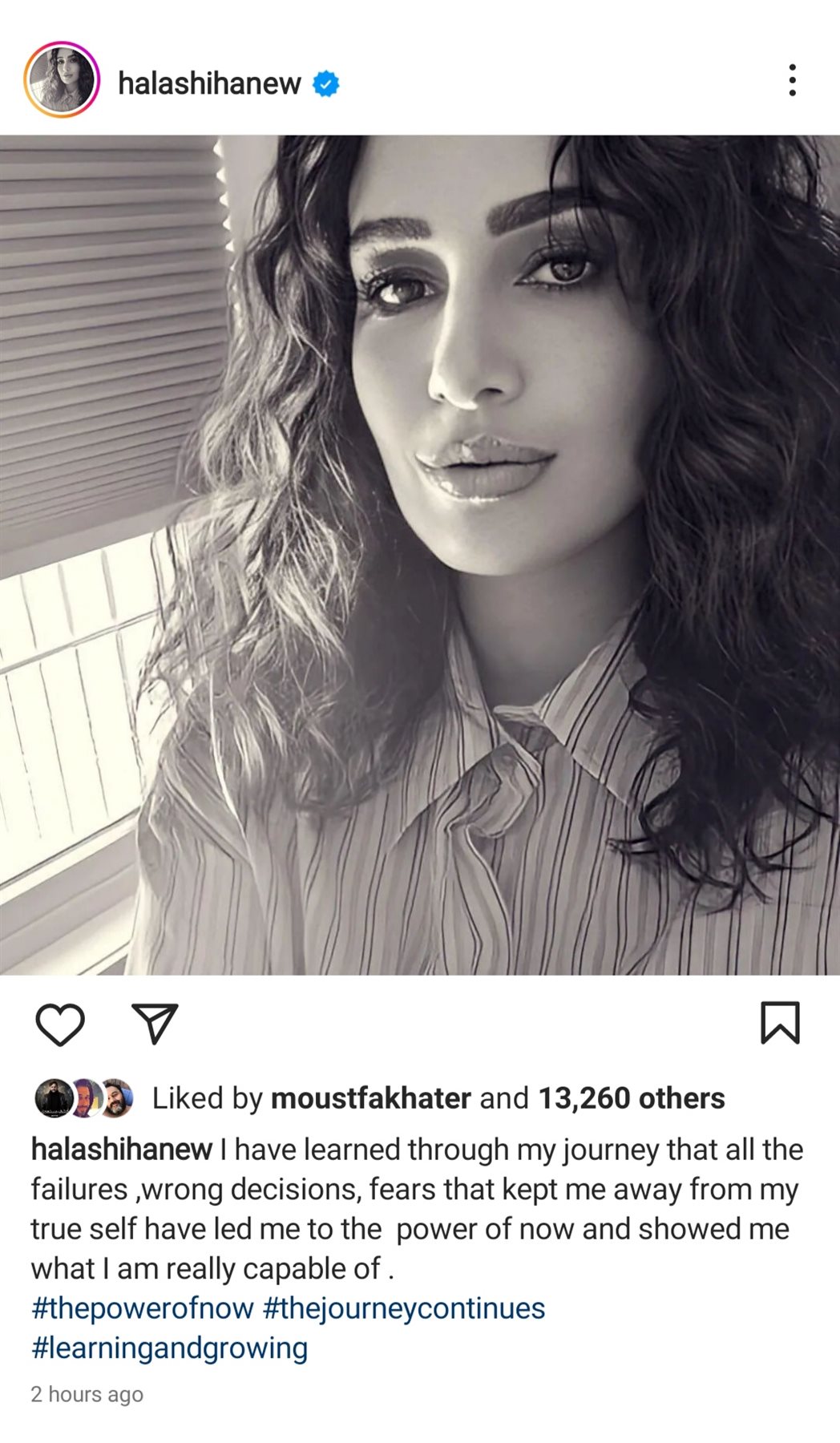Image resolution: width=840 pixels, height=1443 pixels.
Task: Tap the halashihanew profile picture
Action: click(x=62, y=81)
